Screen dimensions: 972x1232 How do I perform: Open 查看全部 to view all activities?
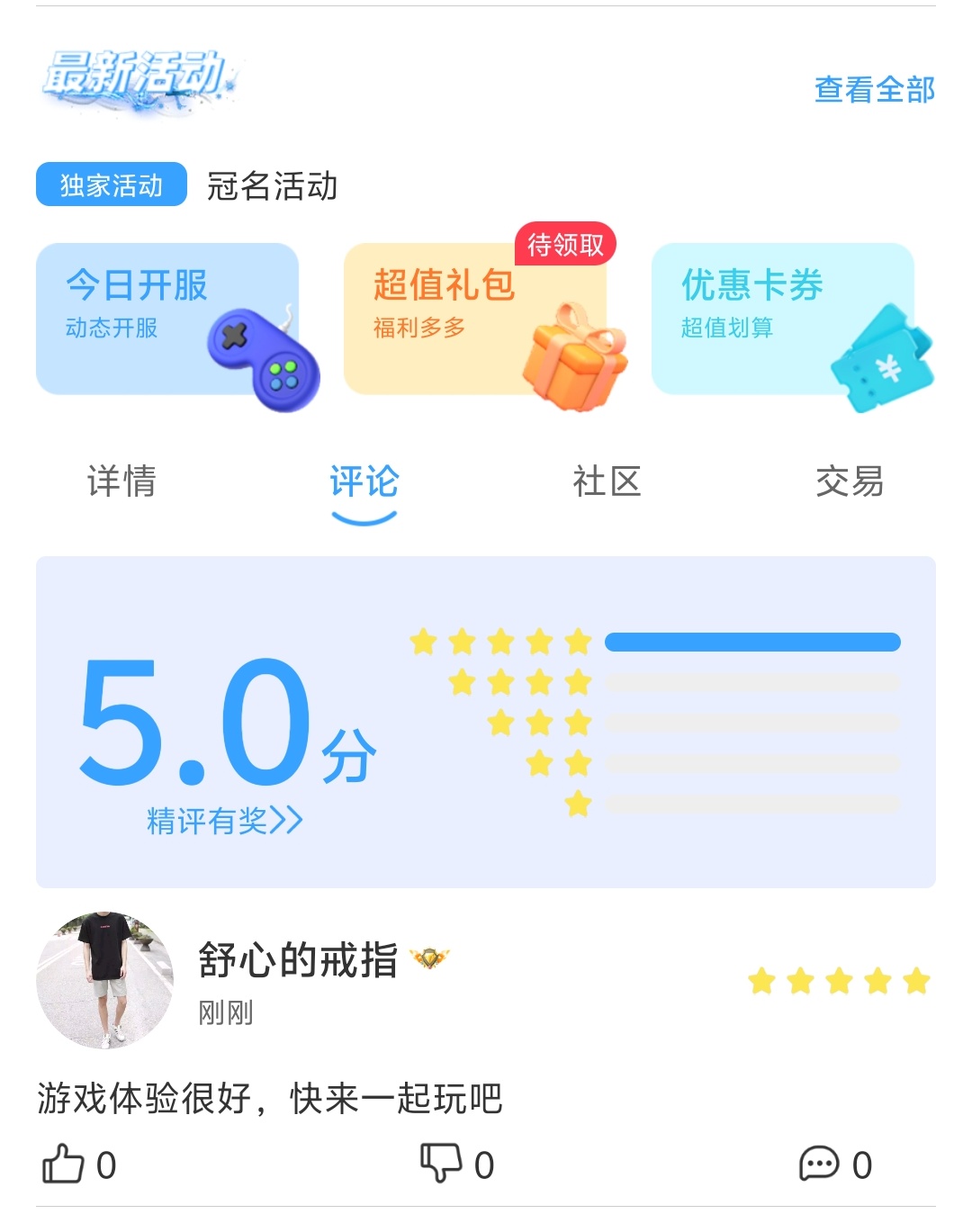tap(874, 90)
